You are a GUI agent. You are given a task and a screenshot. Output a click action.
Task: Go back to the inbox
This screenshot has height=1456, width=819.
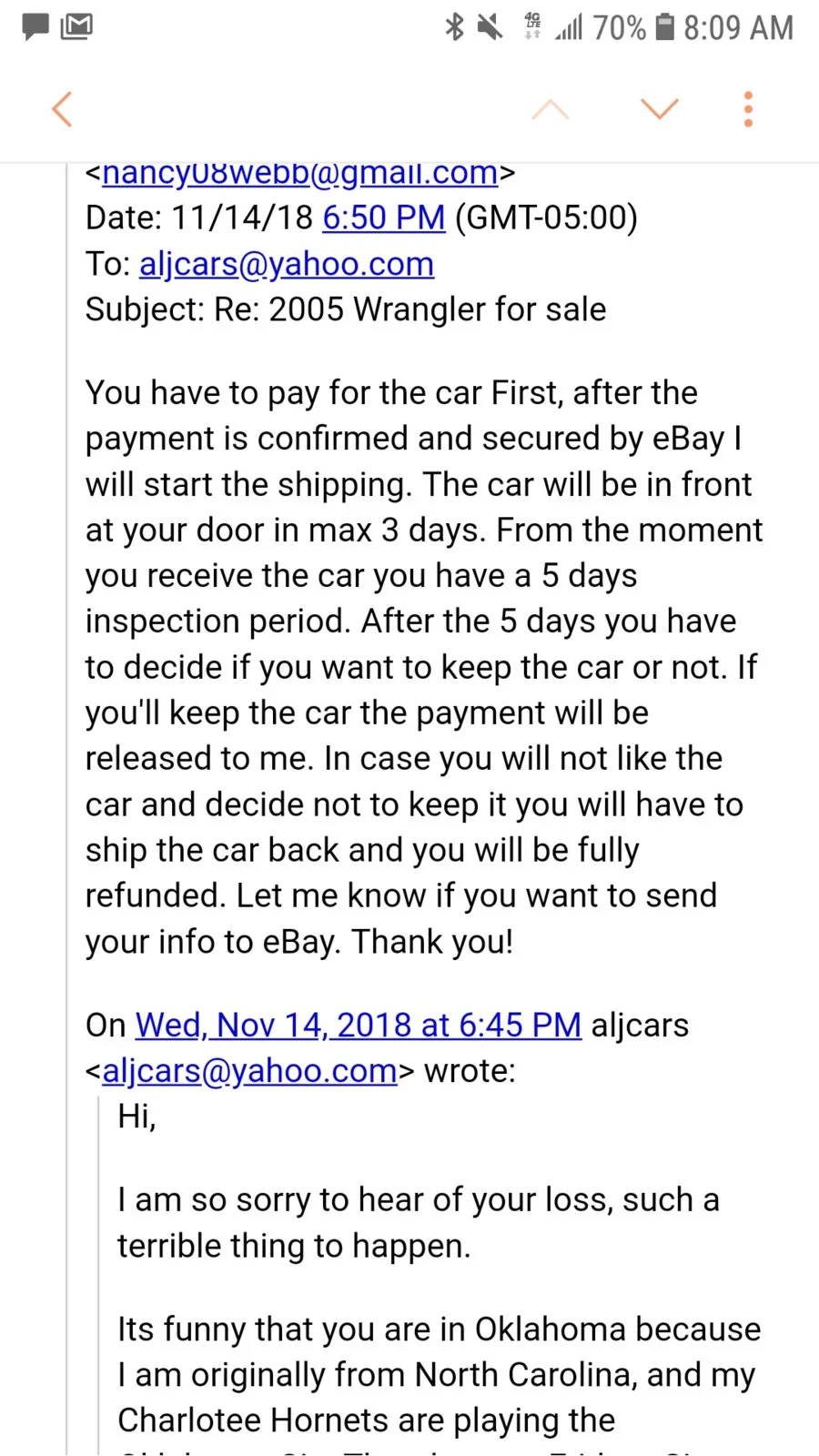click(62, 109)
